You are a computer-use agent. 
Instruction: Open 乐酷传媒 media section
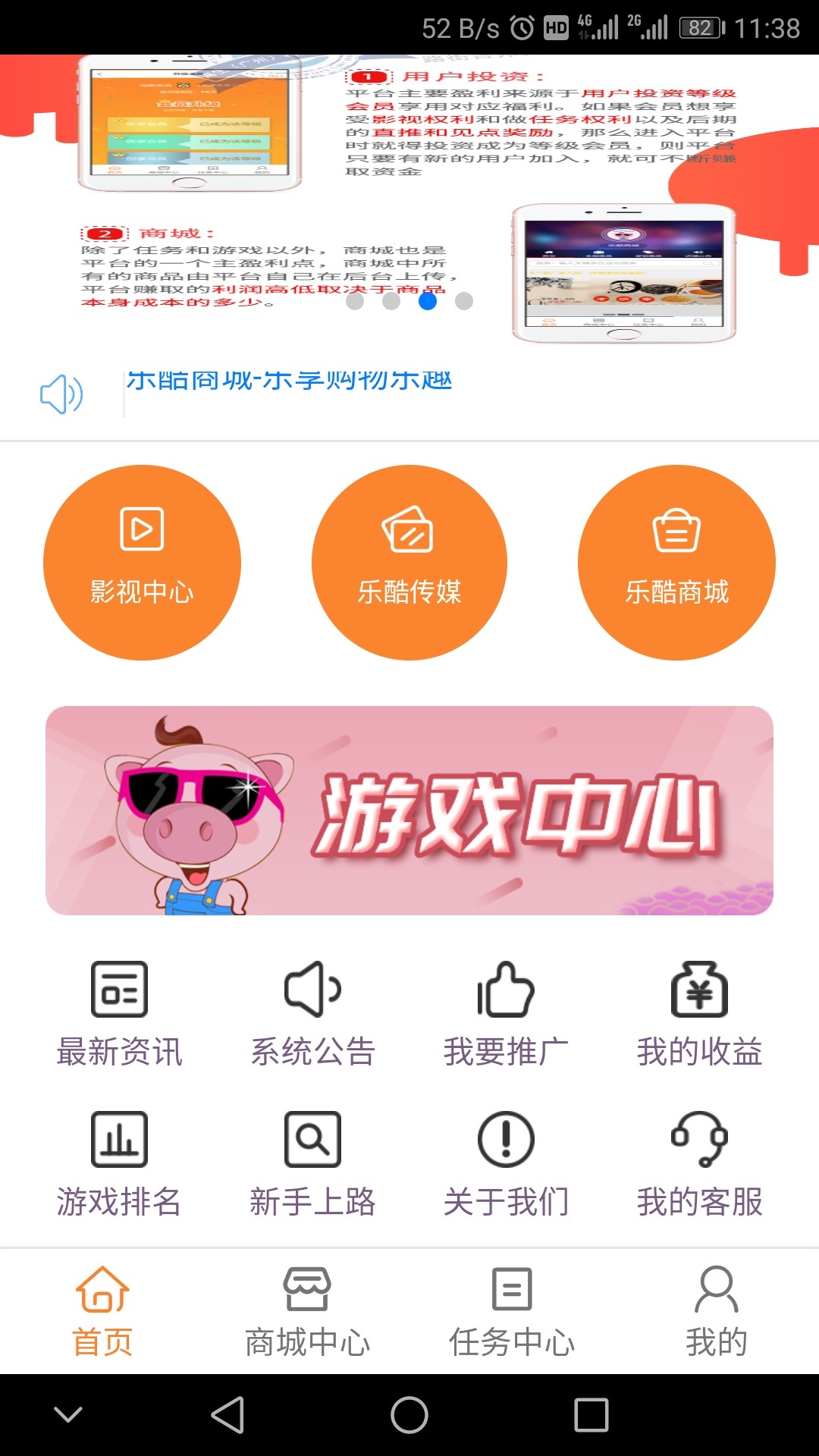[x=409, y=562]
